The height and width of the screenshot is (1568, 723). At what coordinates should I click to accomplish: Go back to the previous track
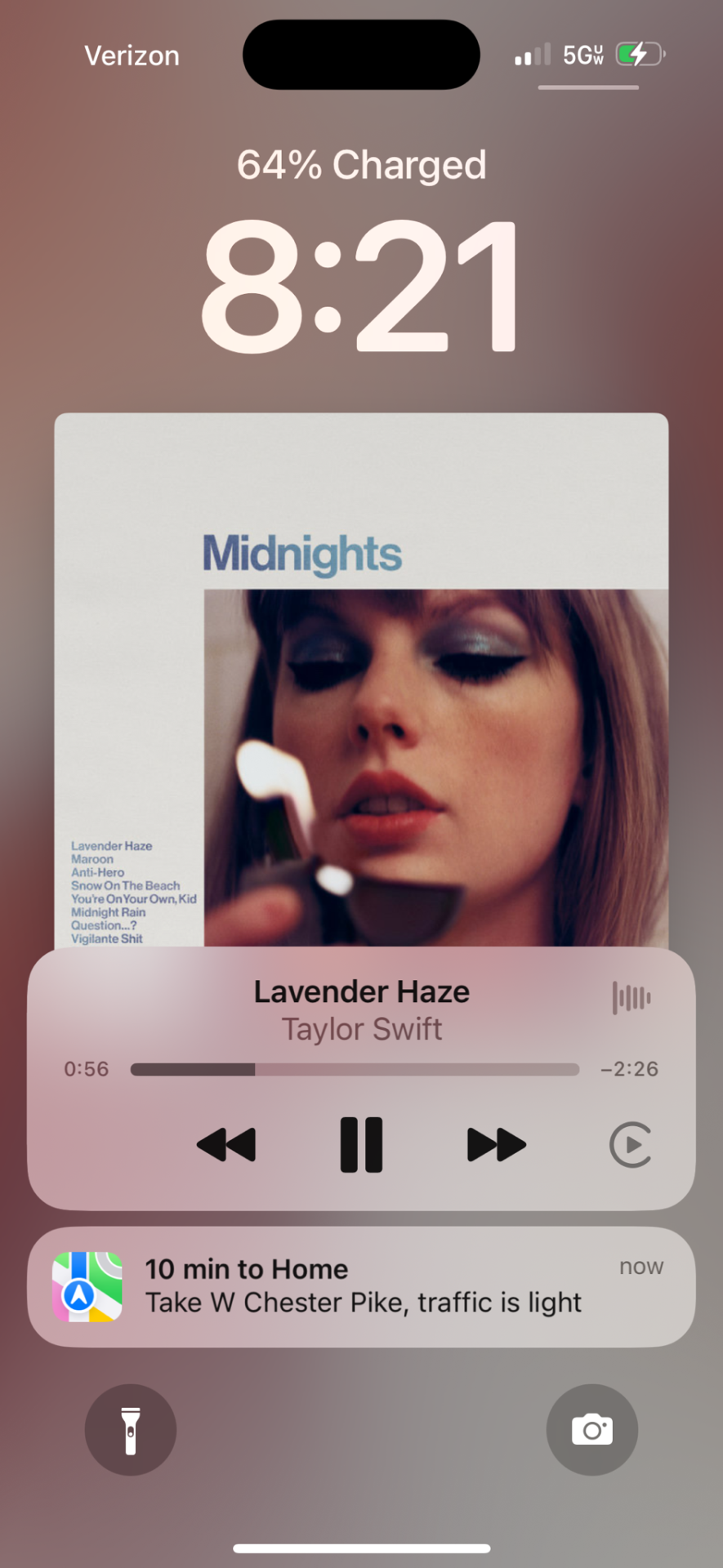pyautogui.click(x=226, y=1144)
